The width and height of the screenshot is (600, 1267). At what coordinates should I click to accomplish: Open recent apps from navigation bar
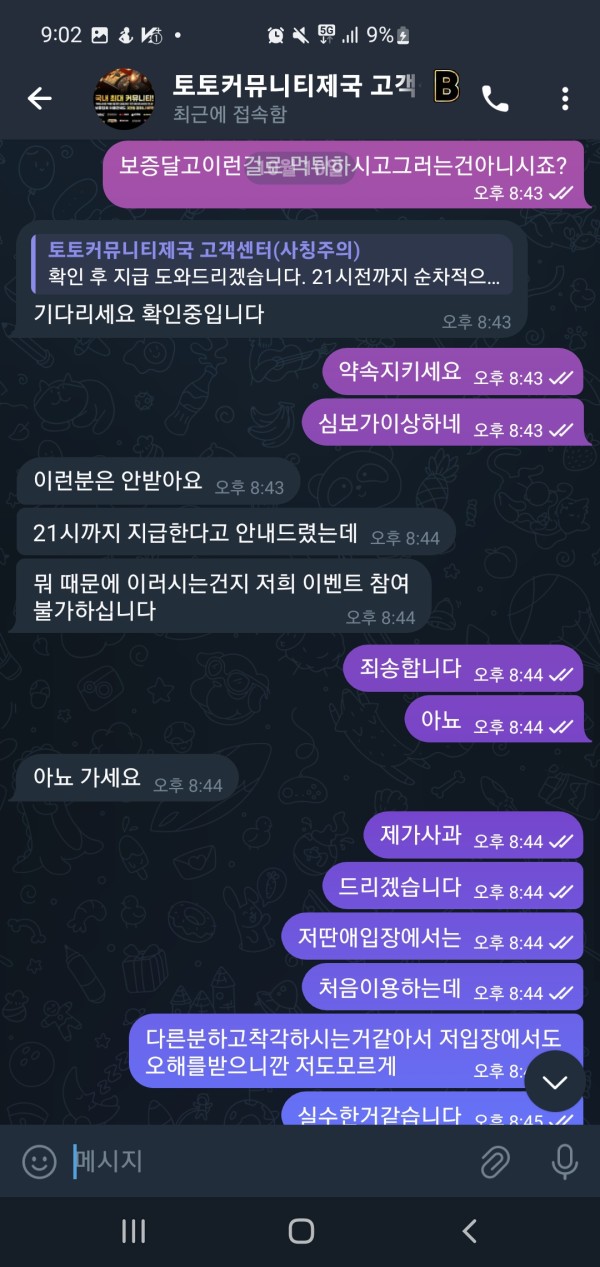pos(133,1231)
